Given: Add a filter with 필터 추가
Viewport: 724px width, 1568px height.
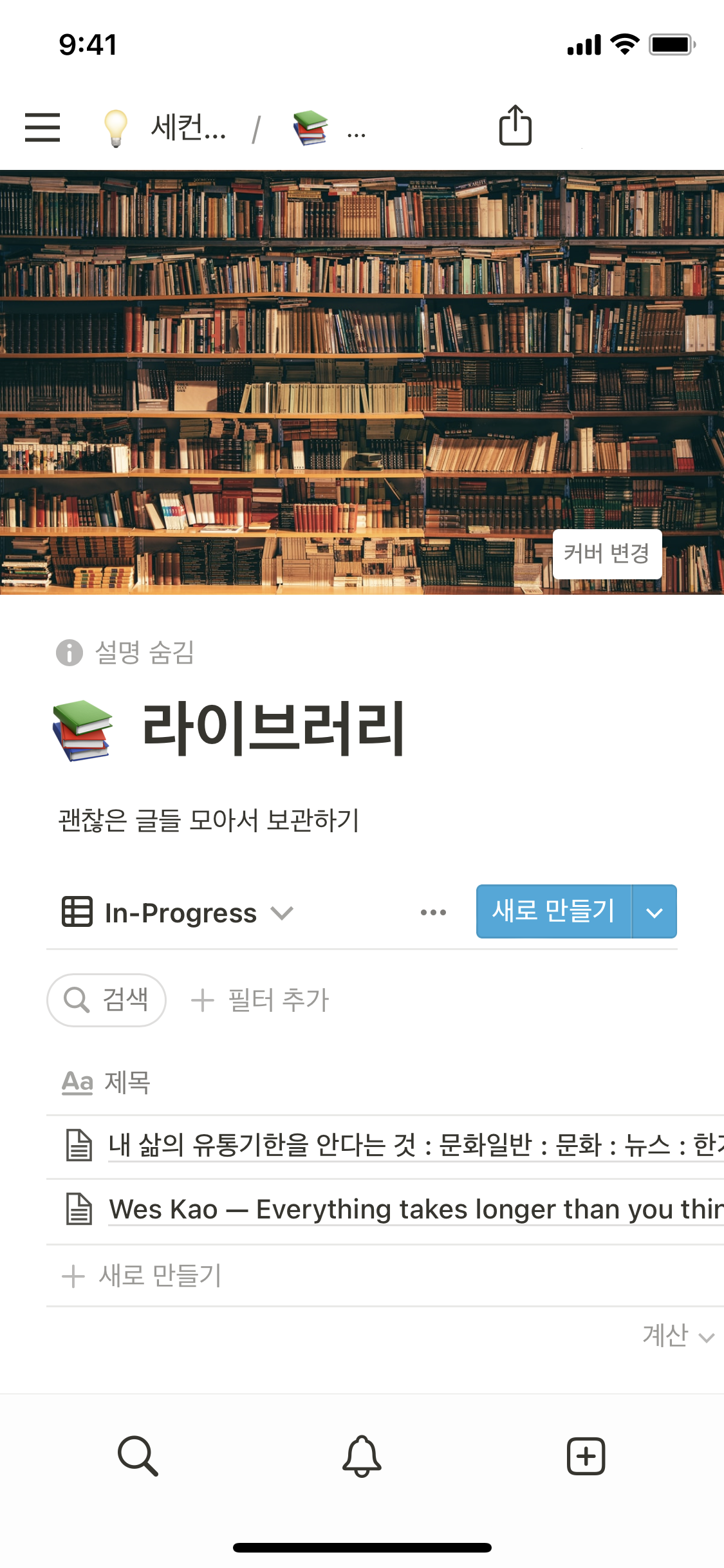Looking at the screenshot, I should click(x=261, y=1000).
